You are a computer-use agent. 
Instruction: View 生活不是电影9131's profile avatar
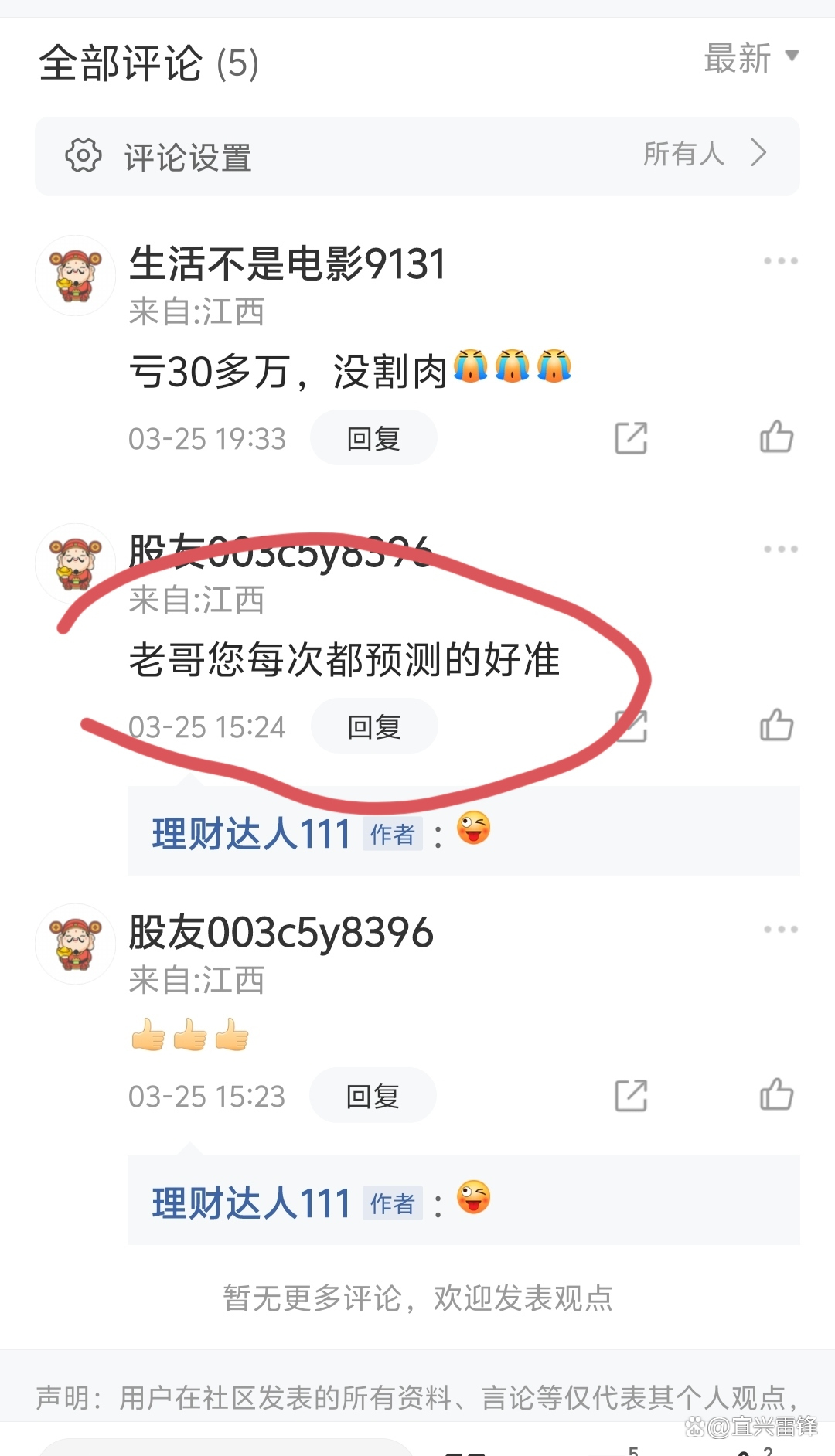pyautogui.click(x=76, y=276)
